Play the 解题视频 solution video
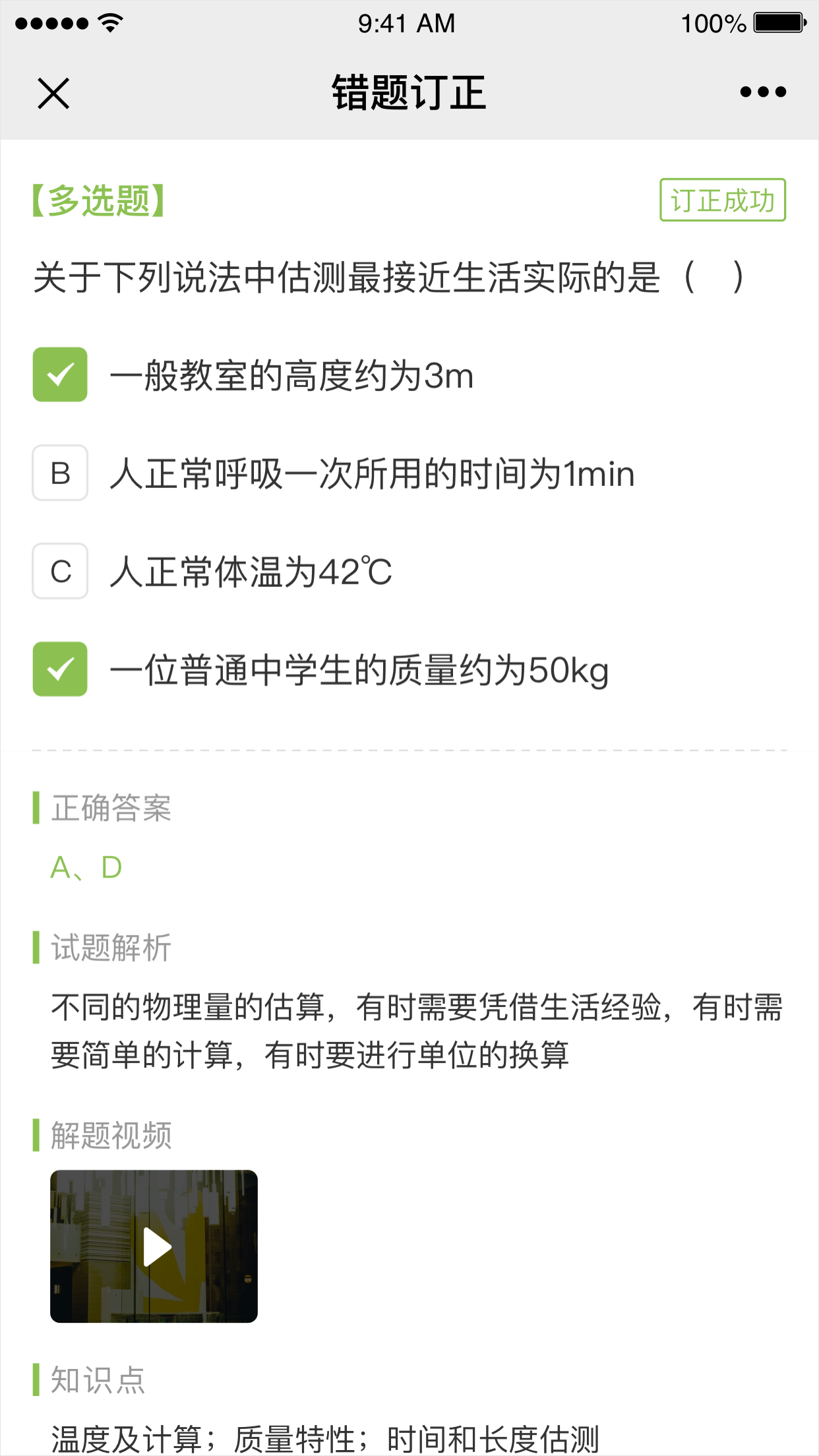Screen dimensions: 819x1456 coord(154,1246)
